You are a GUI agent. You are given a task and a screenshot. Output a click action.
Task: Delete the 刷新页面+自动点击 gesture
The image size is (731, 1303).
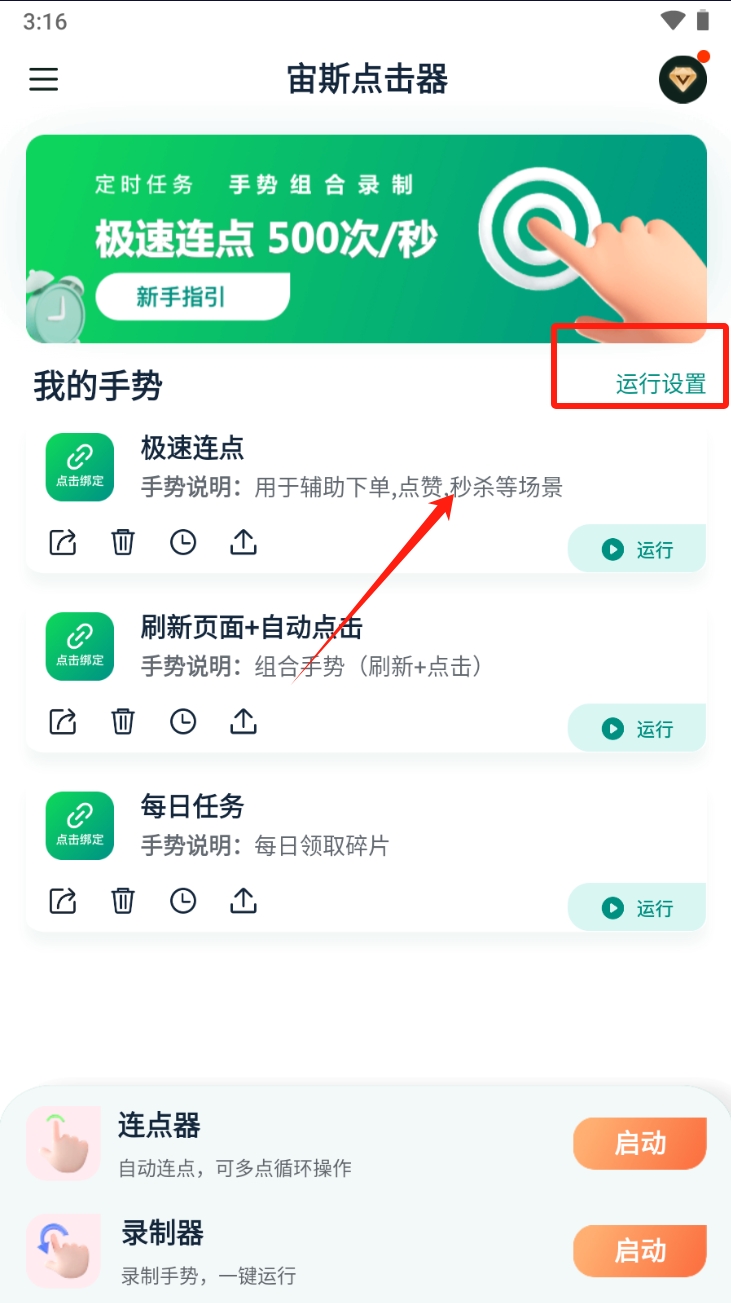tap(123, 721)
